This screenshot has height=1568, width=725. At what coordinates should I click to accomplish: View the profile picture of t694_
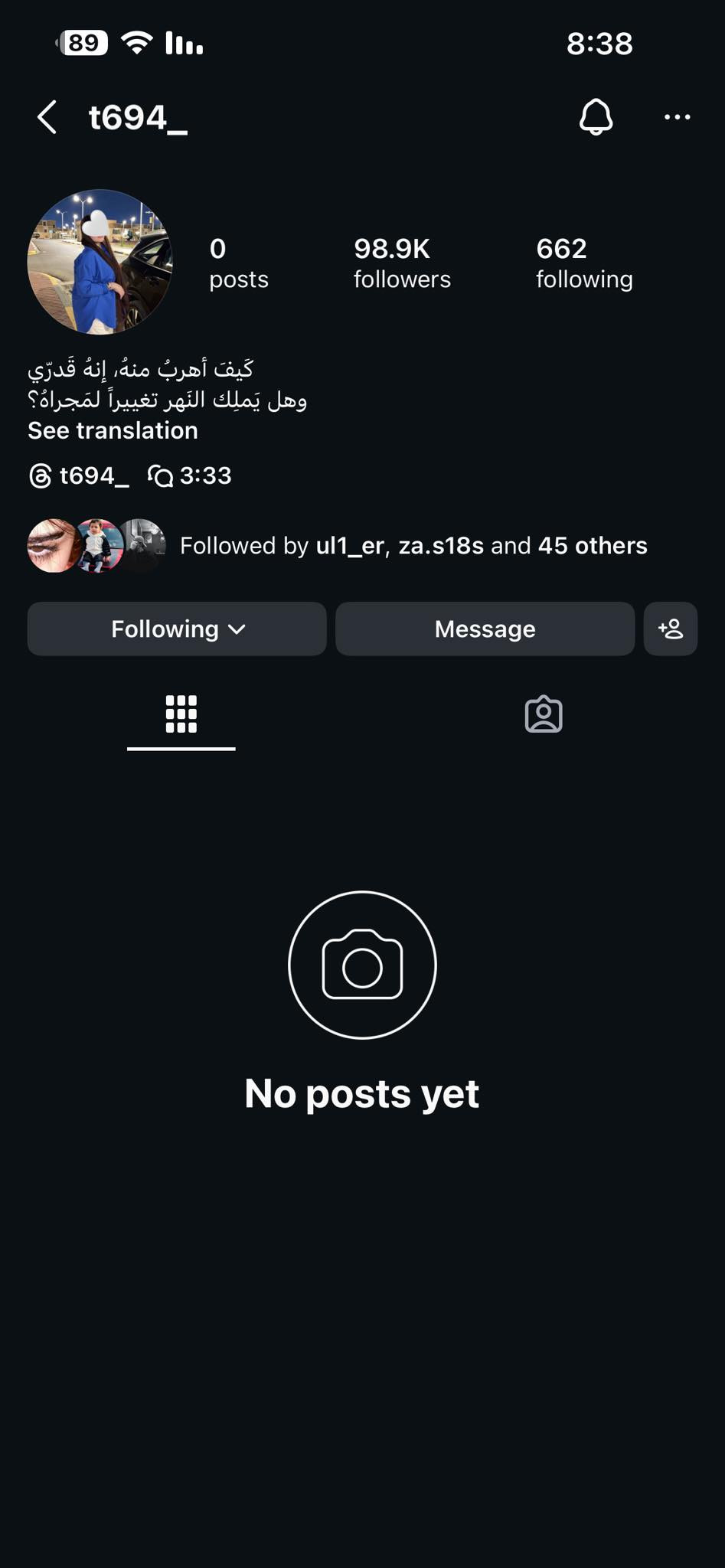click(x=100, y=262)
